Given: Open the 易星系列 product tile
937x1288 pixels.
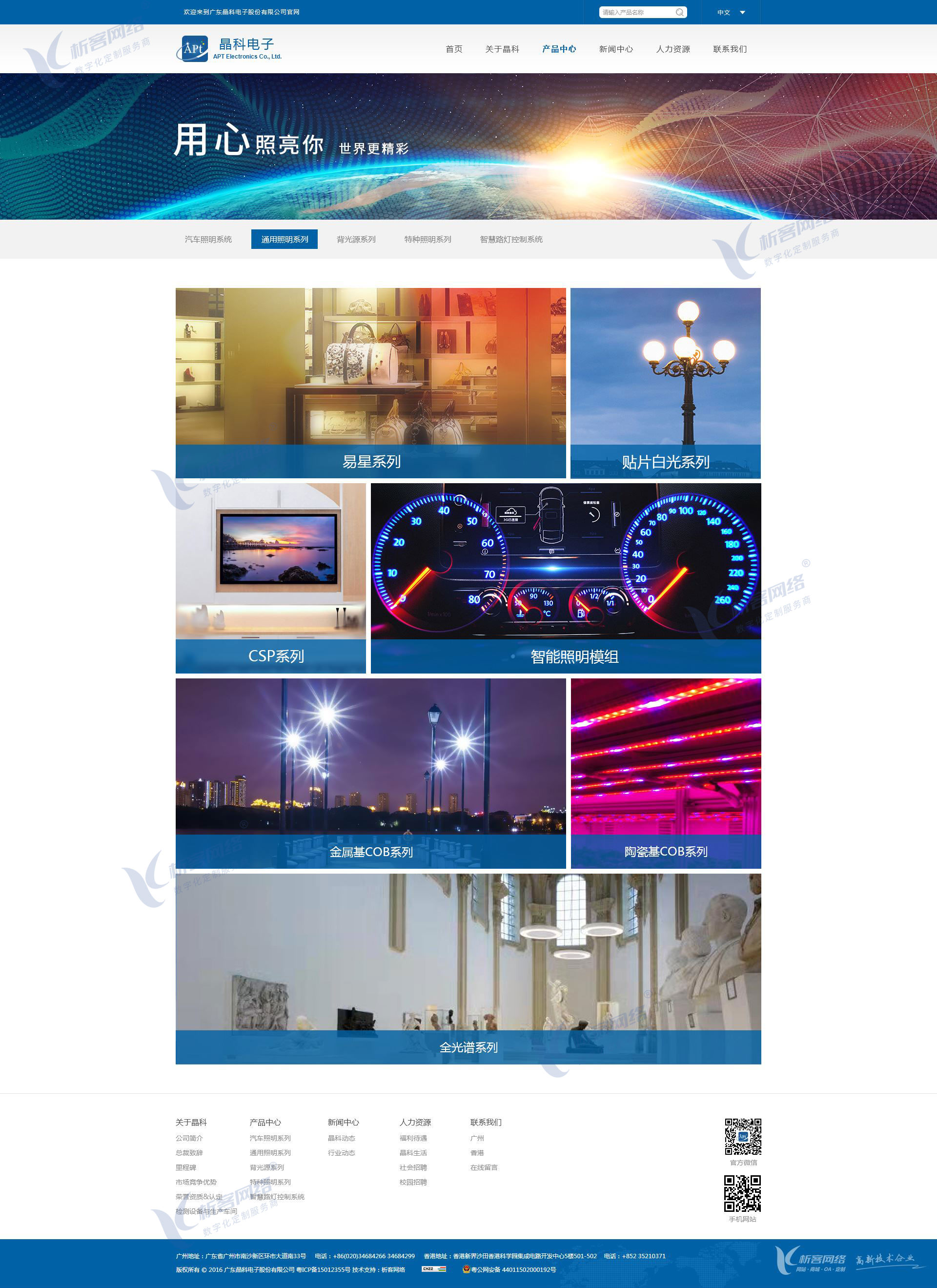Looking at the screenshot, I should [x=370, y=383].
